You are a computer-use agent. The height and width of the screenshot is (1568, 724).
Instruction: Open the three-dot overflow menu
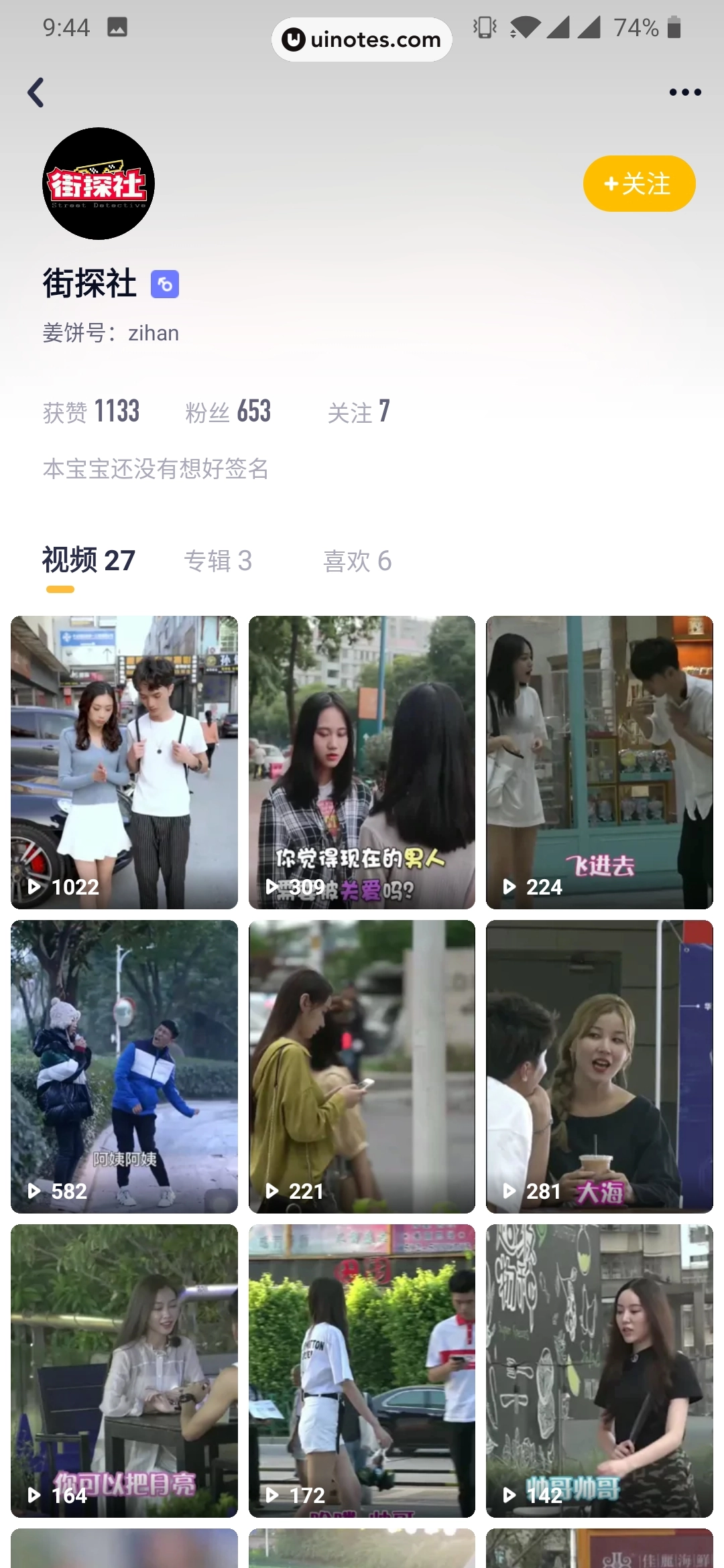(x=685, y=92)
